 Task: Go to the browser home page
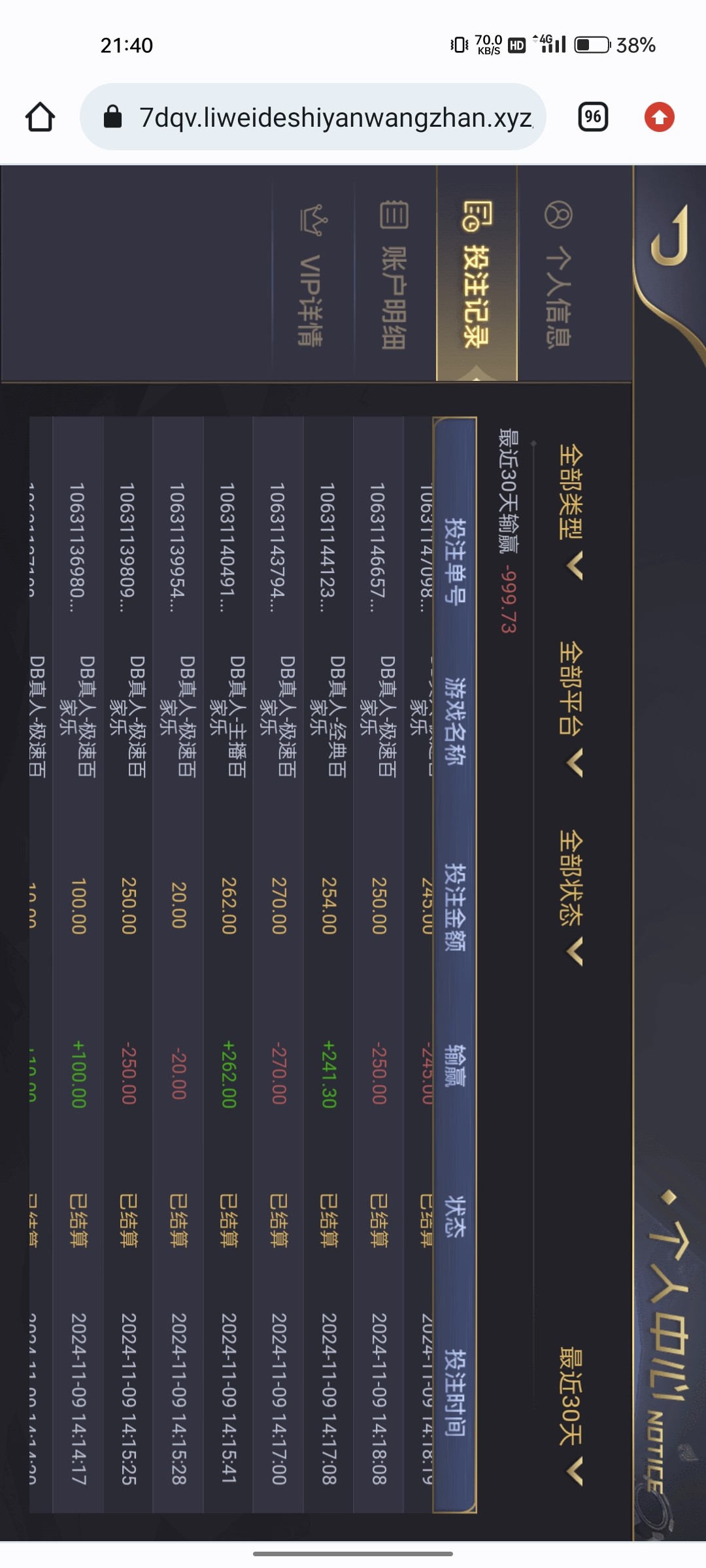click(x=40, y=118)
